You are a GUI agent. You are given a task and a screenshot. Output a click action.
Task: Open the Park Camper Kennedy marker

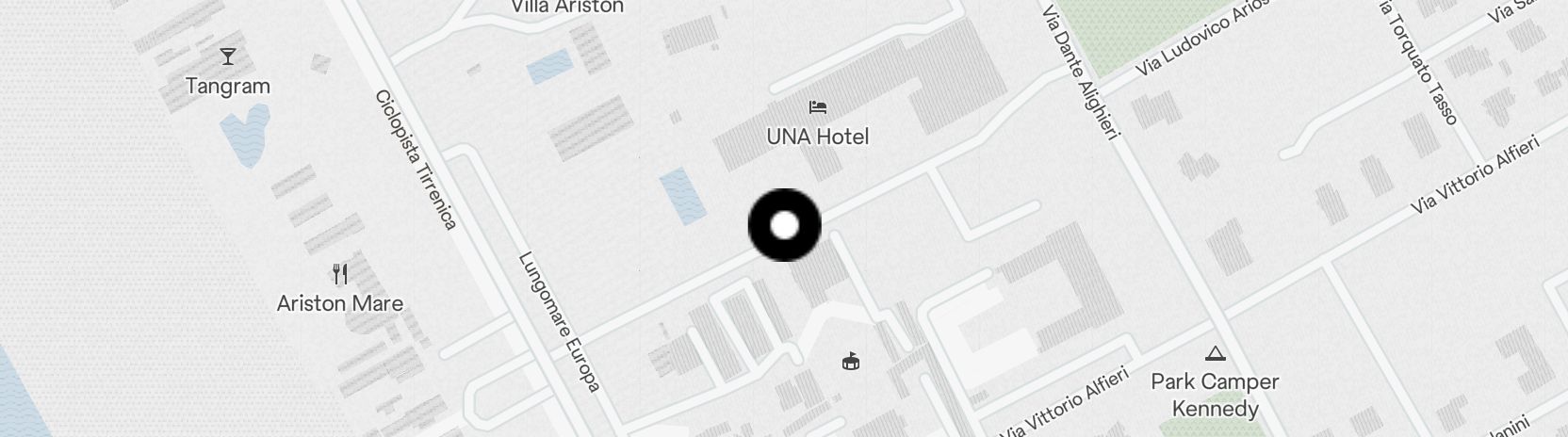(1215, 355)
